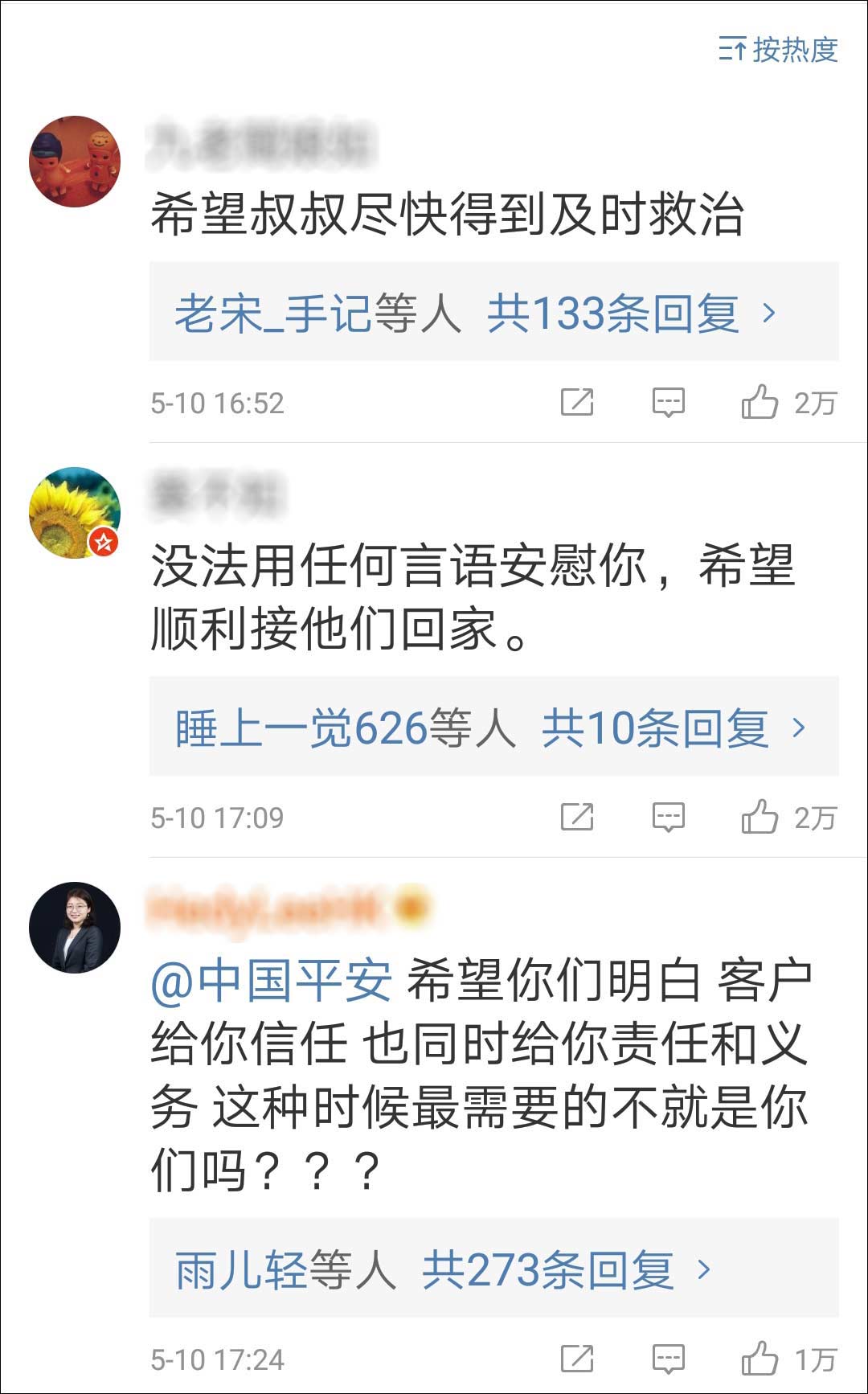The height and width of the screenshot is (1394, 868).
Task: Reply to the comment posted at 5-10 17:24
Action: (x=668, y=1359)
